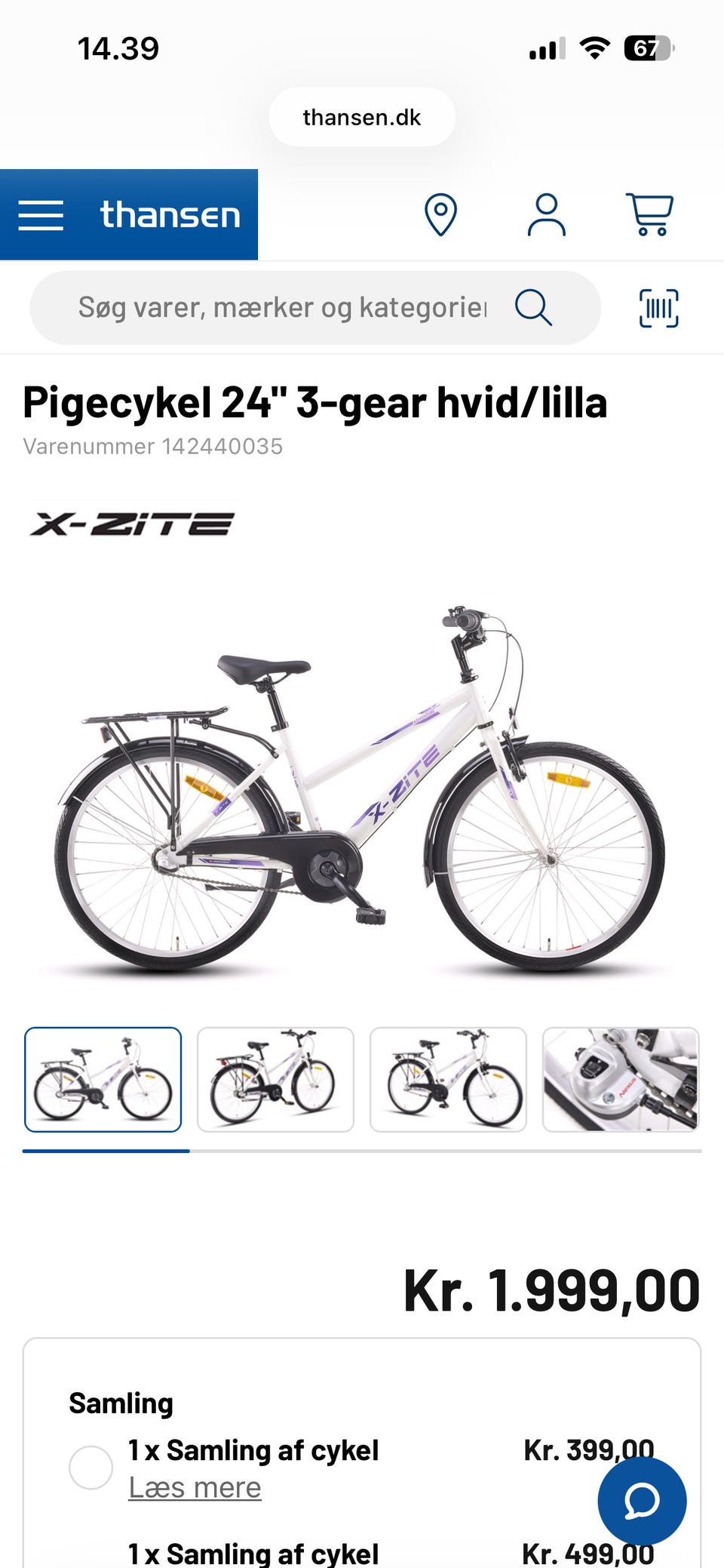Open the chat bubble button
Image resolution: width=724 pixels, height=1568 pixels.
tap(642, 1502)
